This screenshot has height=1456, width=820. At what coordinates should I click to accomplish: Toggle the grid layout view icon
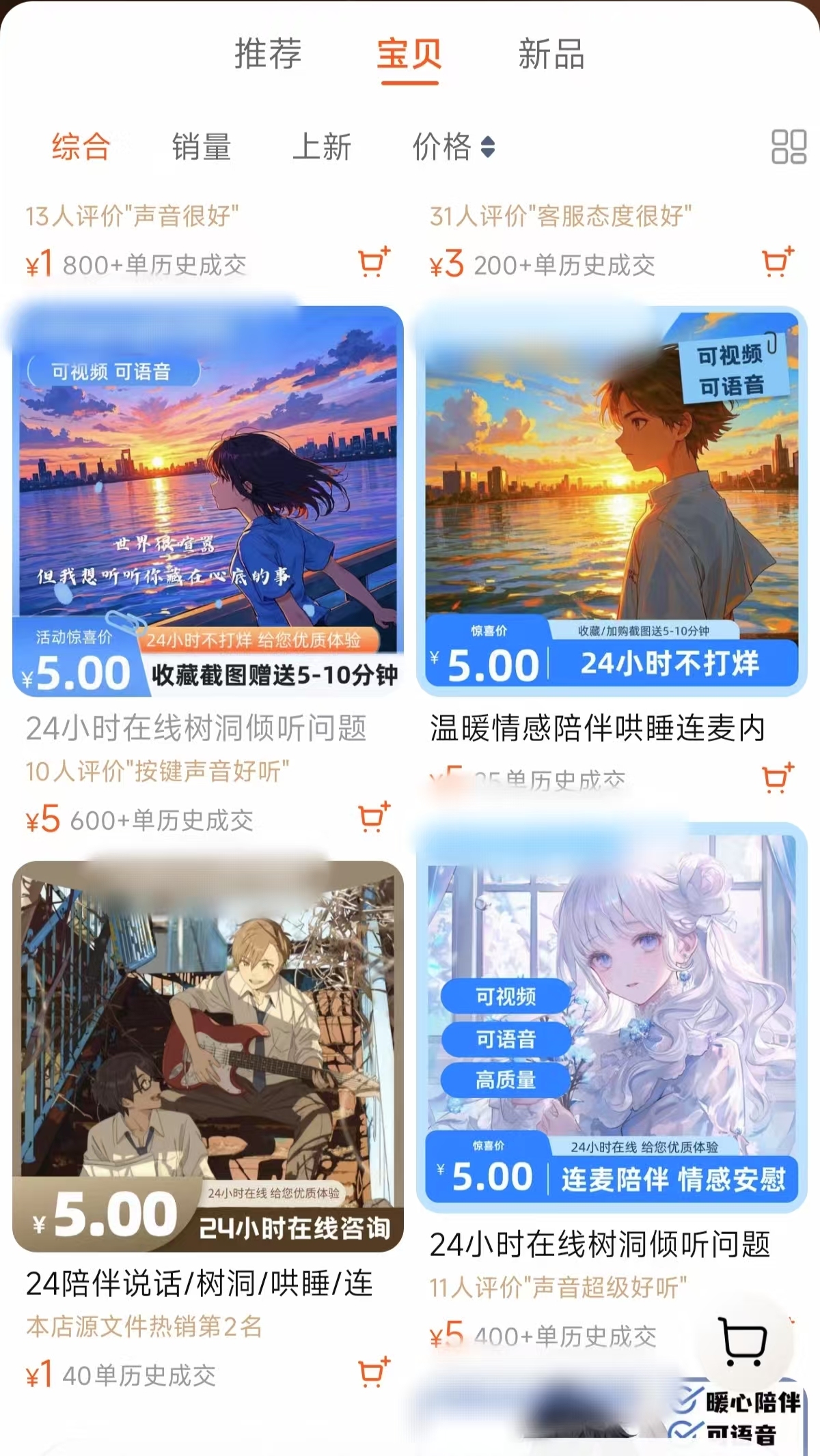[789, 147]
